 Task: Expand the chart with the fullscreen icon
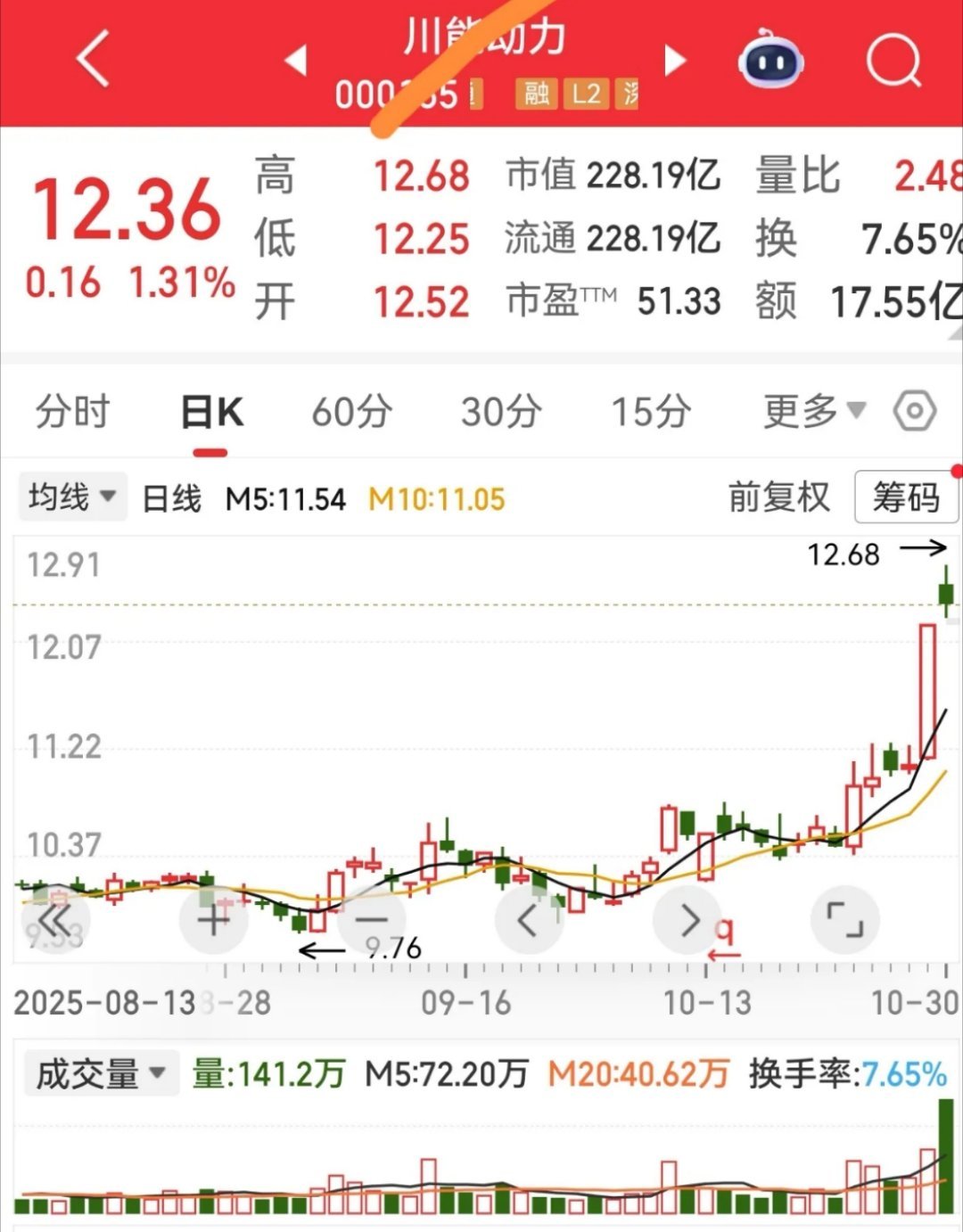coord(844,920)
